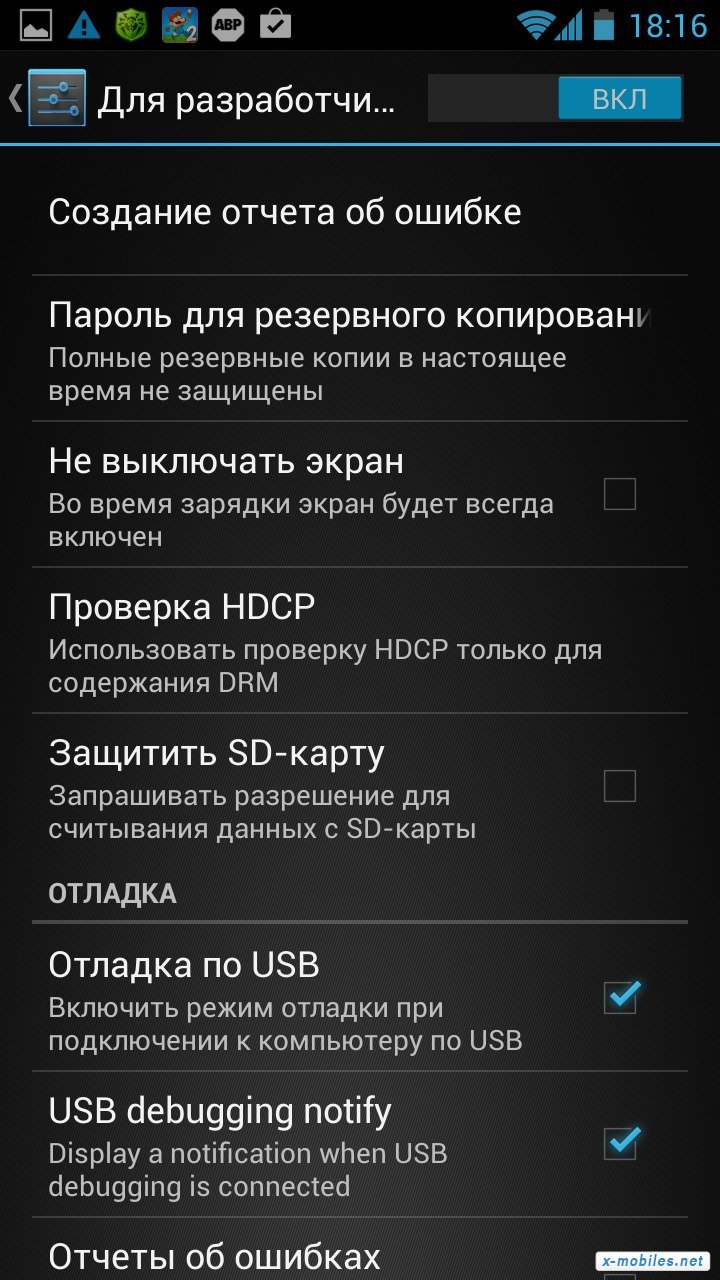
Task: Uncheck Отладка по USB
Action: point(621,996)
